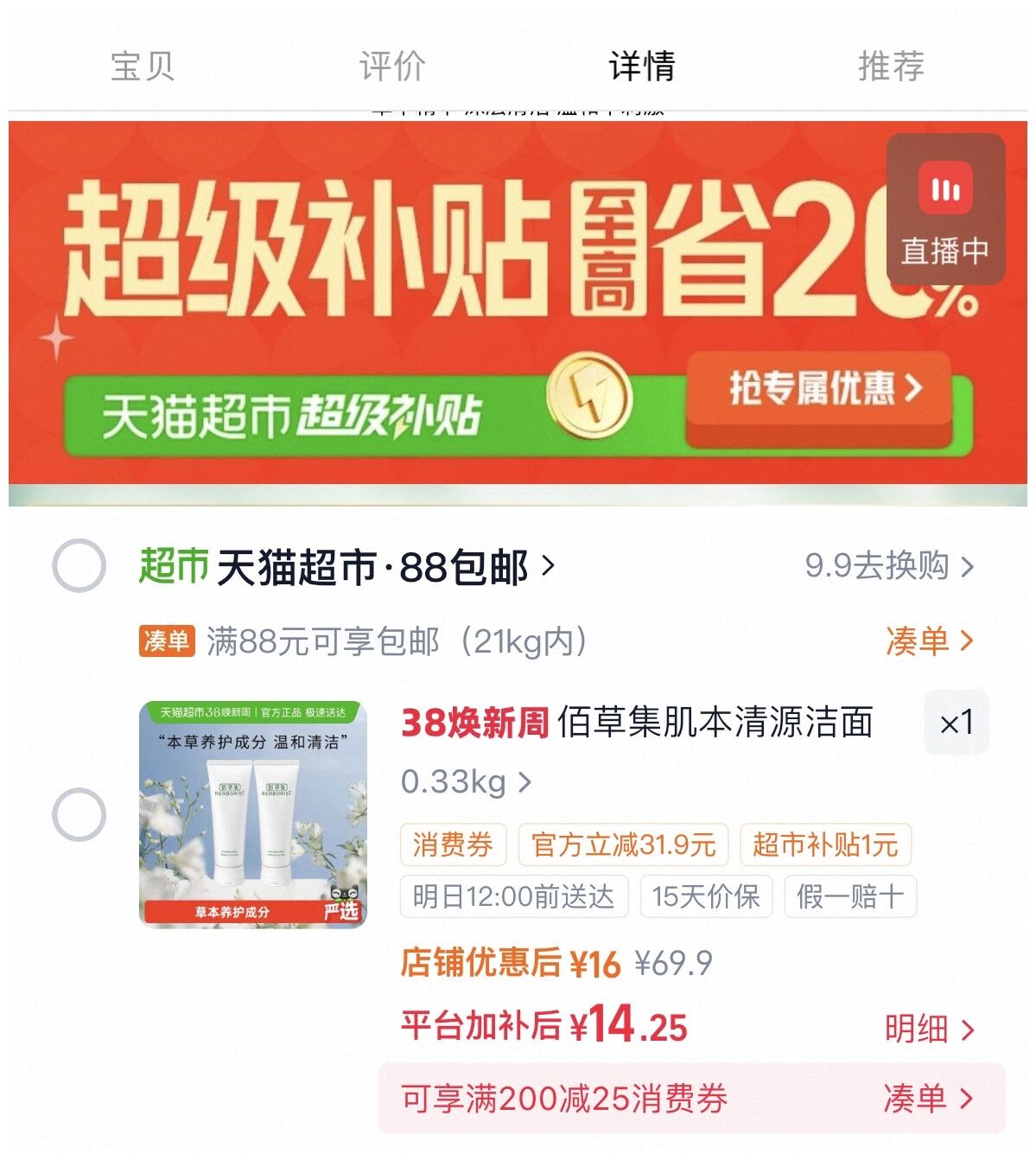Image resolution: width=1036 pixels, height=1160 pixels.
Task: Select the 佰草集 cleanser item checkbox
Action: [x=79, y=814]
